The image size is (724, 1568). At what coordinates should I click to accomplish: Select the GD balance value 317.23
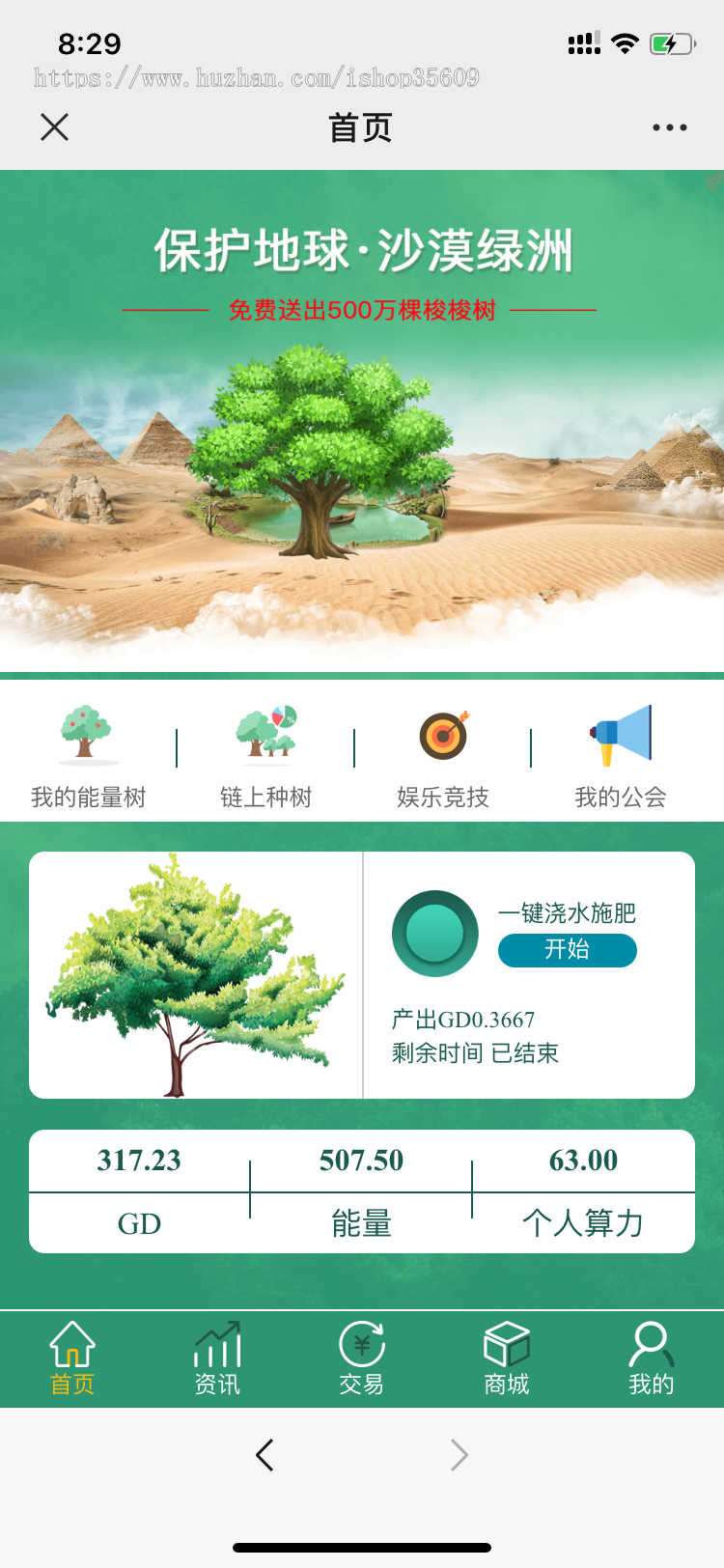pyautogui.click(x=138, y=1161)
